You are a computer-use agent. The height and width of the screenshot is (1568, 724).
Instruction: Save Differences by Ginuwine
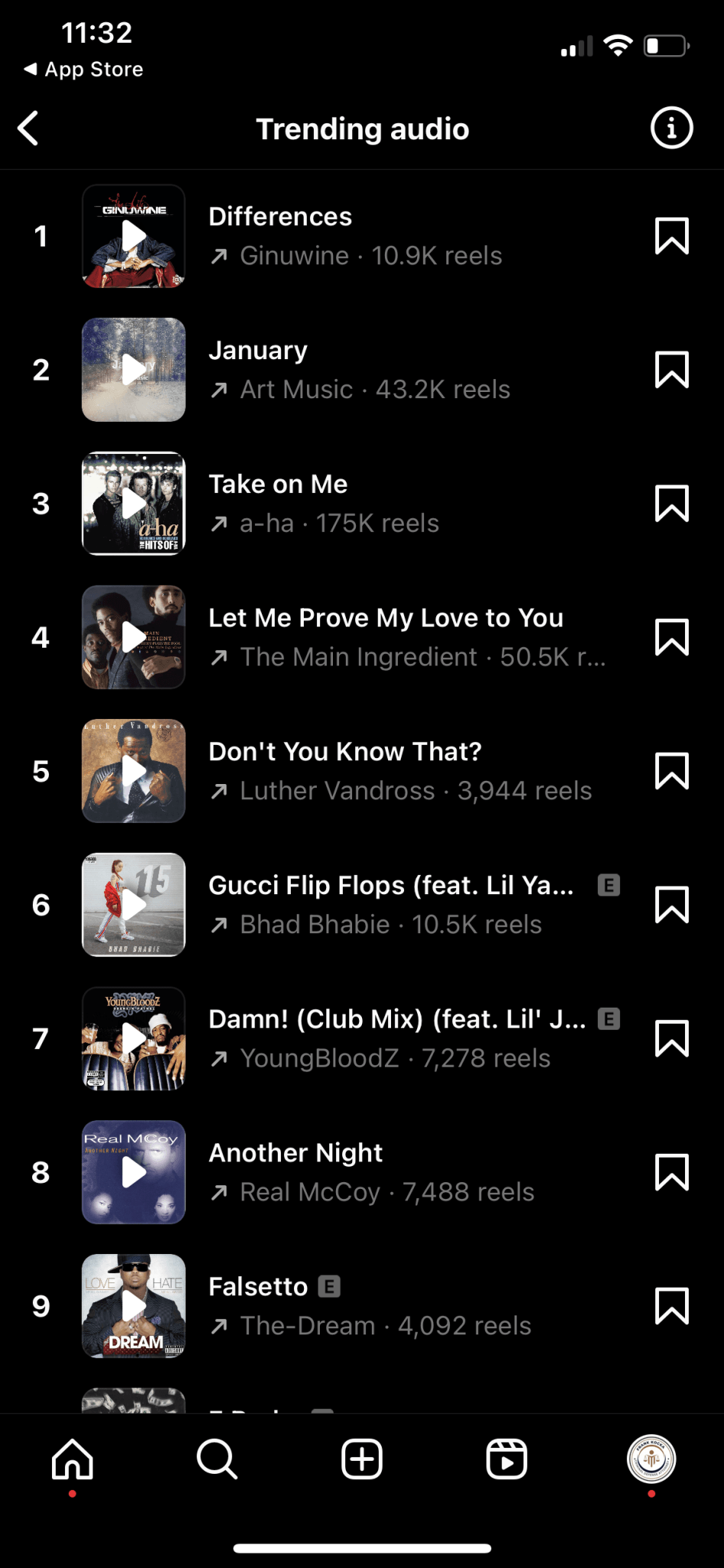pyautogui.click(x=671, y=236)
